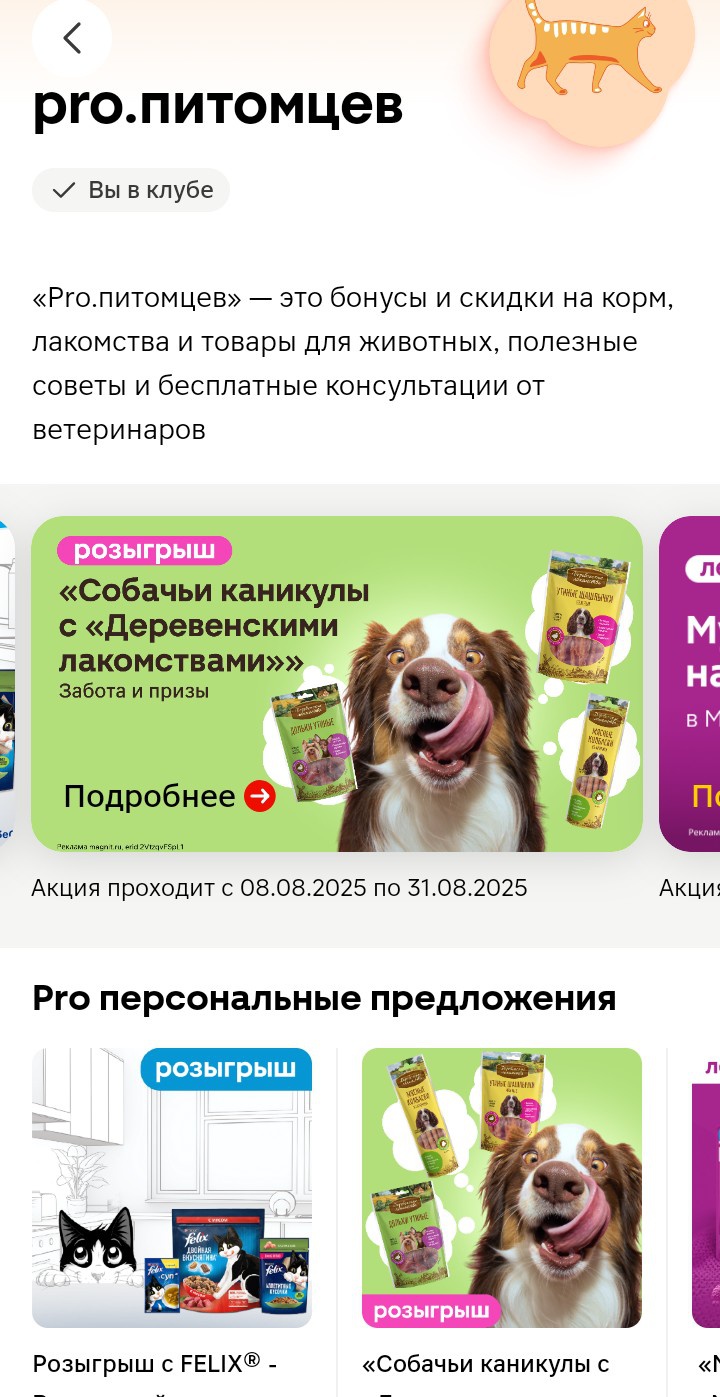Viewport: 720px width, 1397px height.
Task: Open the FELIX giveaway offer card
Action: point(172,1188)
